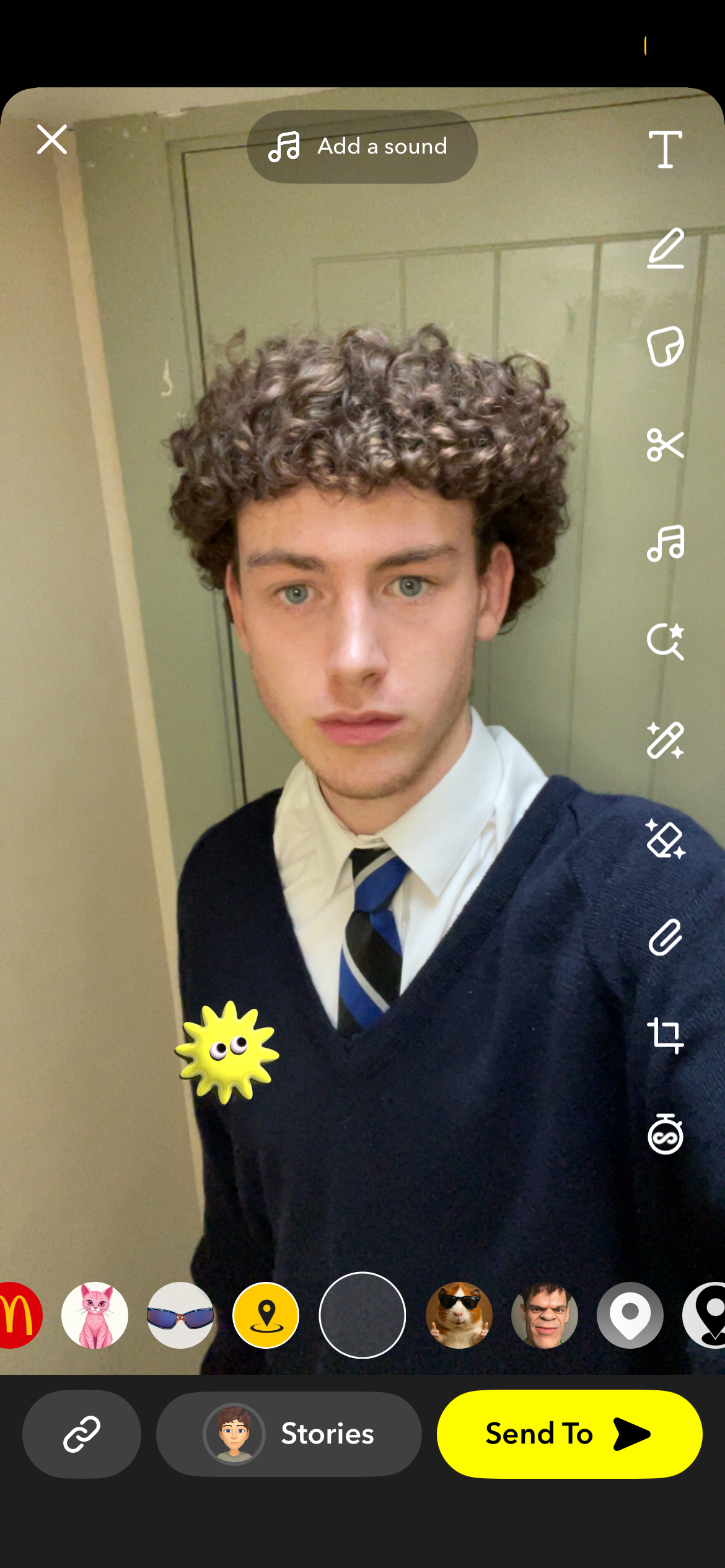Open the sticker picker
Screen dimensions: 725x1568
(x=666, y=346)
